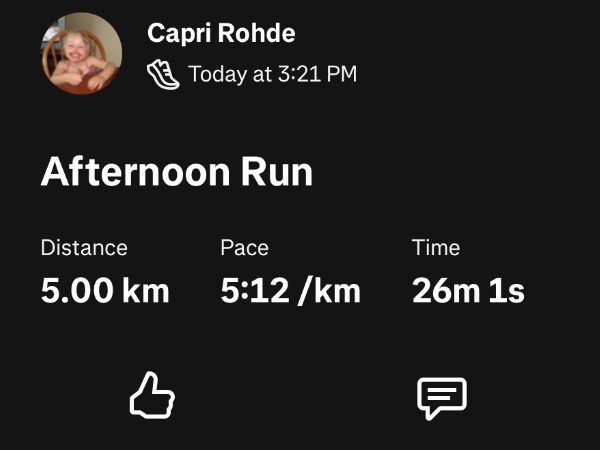This screenshot has width=600, height=450.
Task: Open comments on Afternoon Run
Action: [441, 398]
